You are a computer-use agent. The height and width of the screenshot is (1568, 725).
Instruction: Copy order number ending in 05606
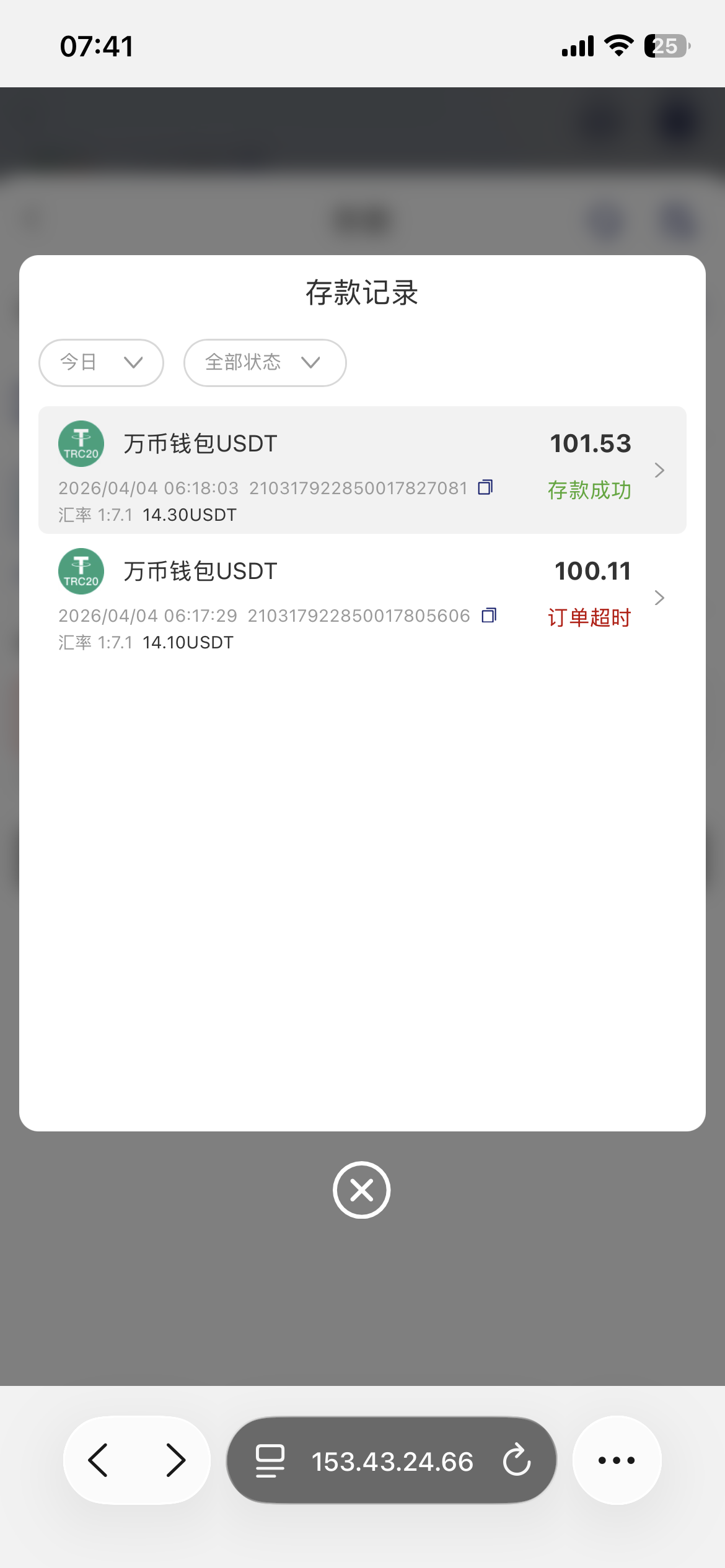click(489, 615)
